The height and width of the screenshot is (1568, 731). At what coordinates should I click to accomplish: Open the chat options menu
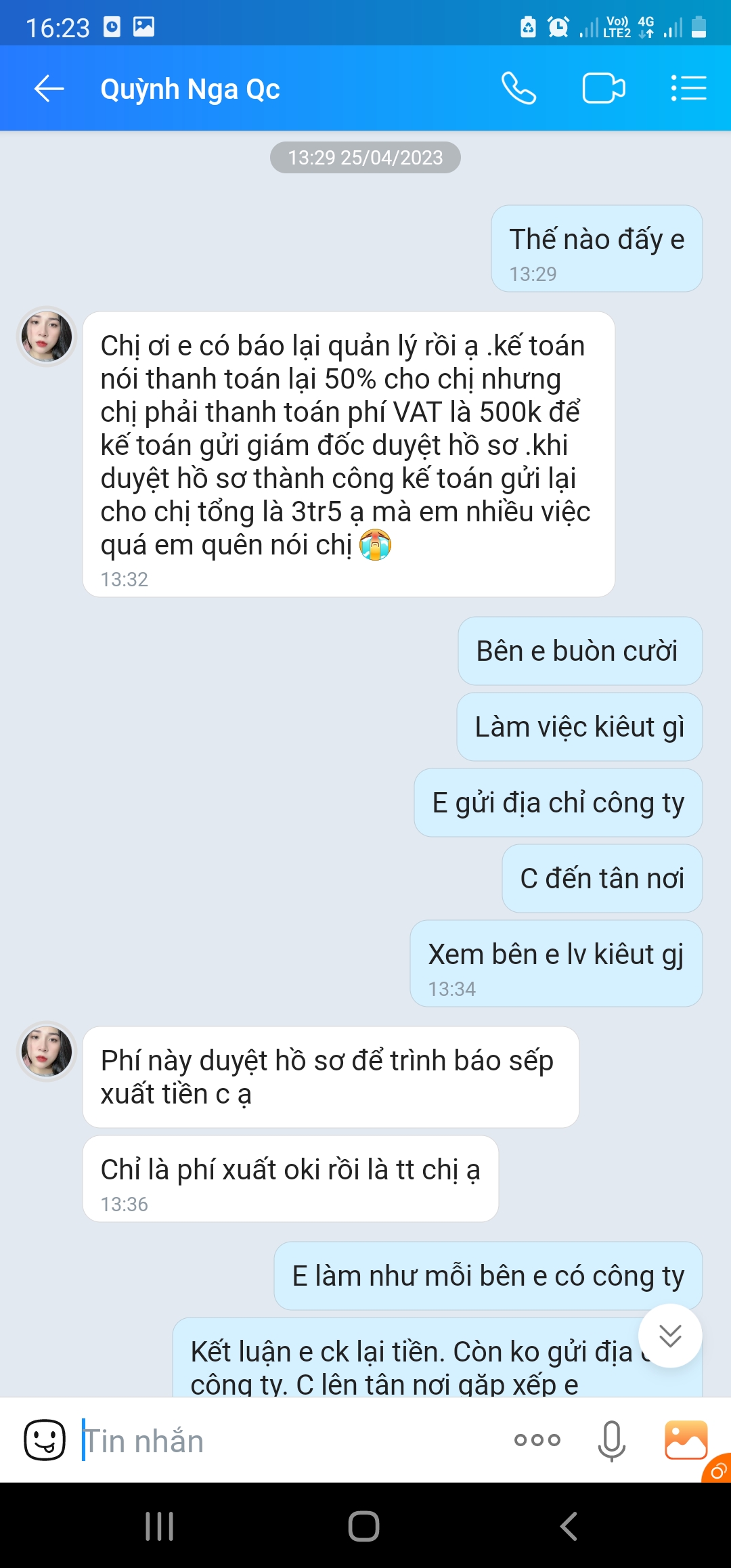click(688, 89)
